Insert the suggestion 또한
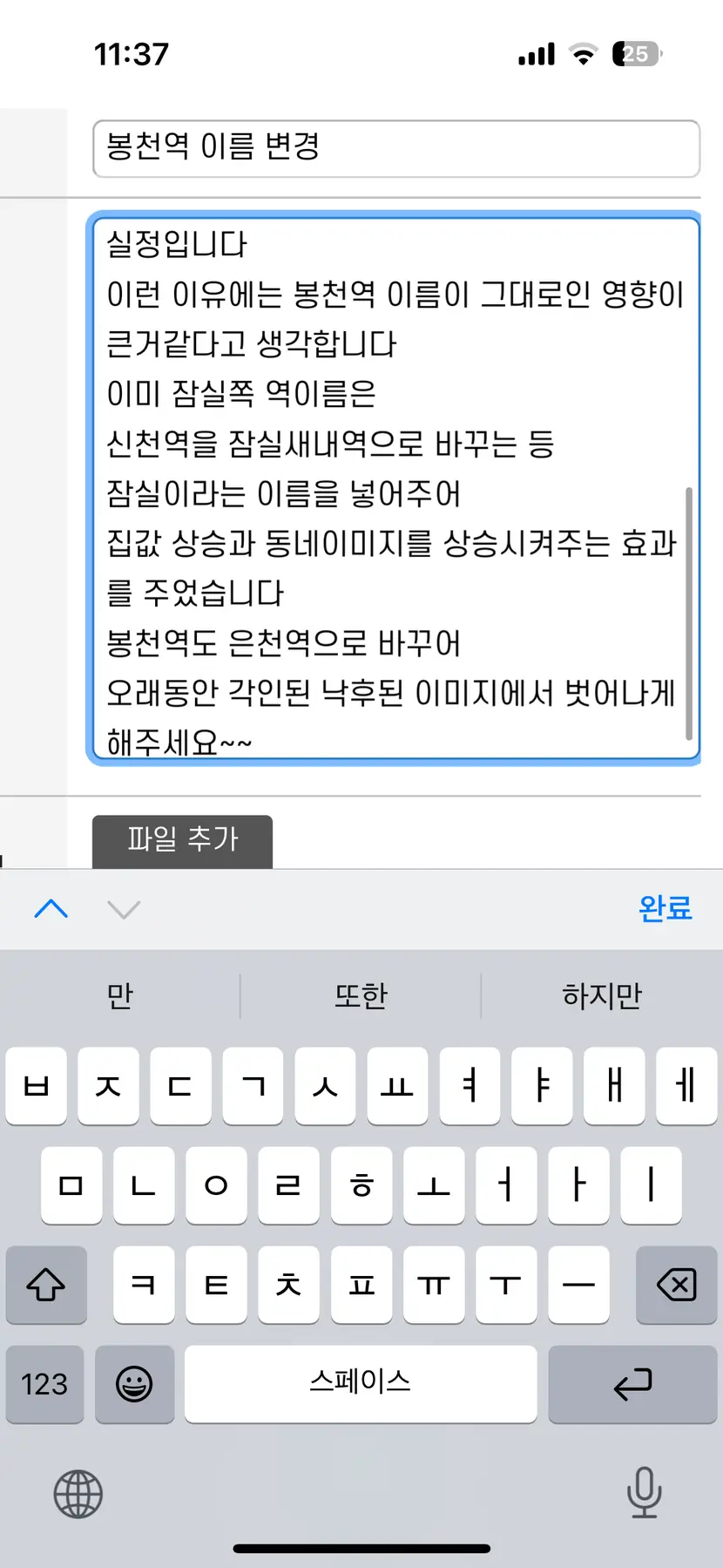This screenshot has height=1568, width=723. 361,995
